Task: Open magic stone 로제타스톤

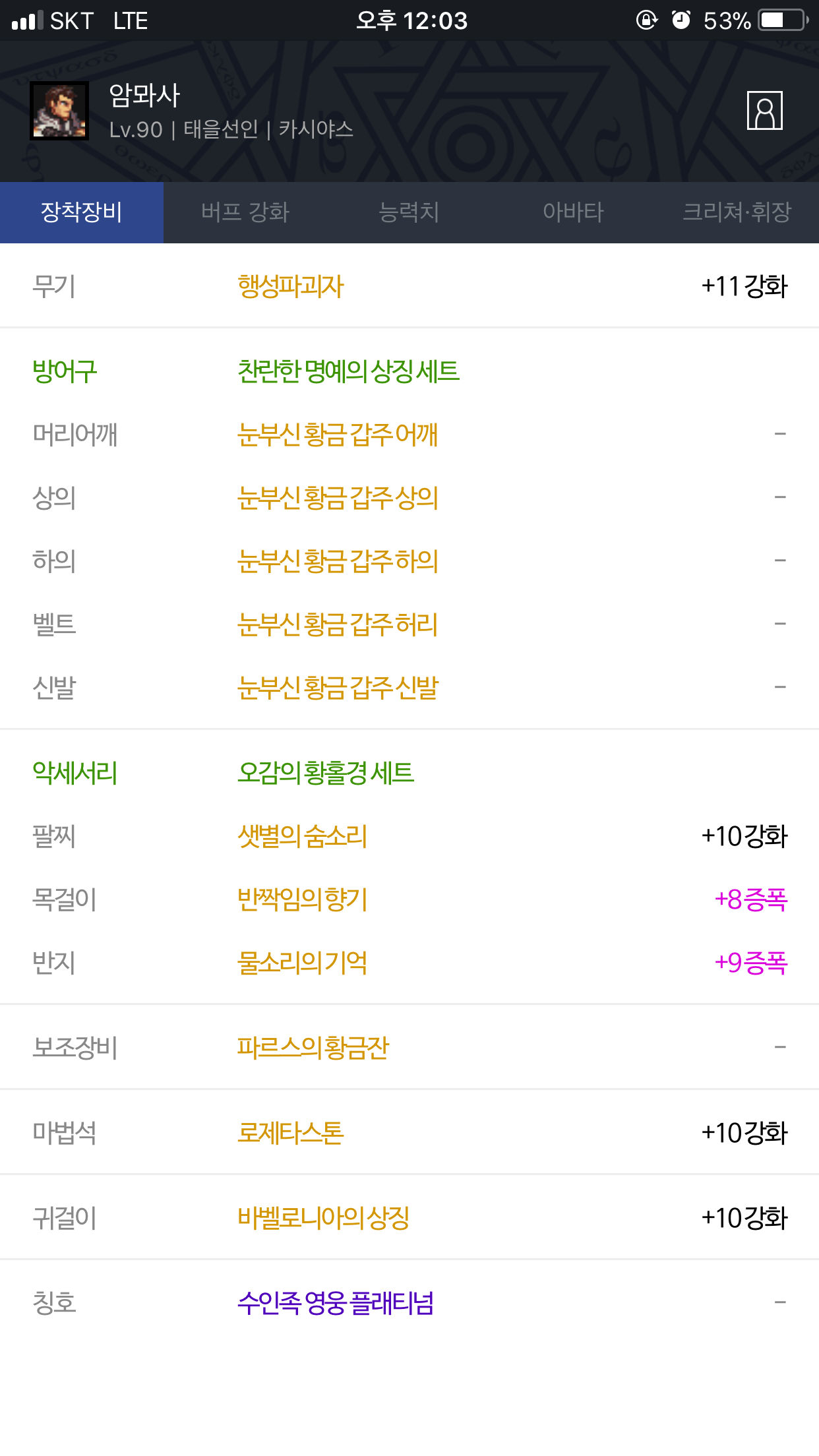Action: coord(291,1133)
